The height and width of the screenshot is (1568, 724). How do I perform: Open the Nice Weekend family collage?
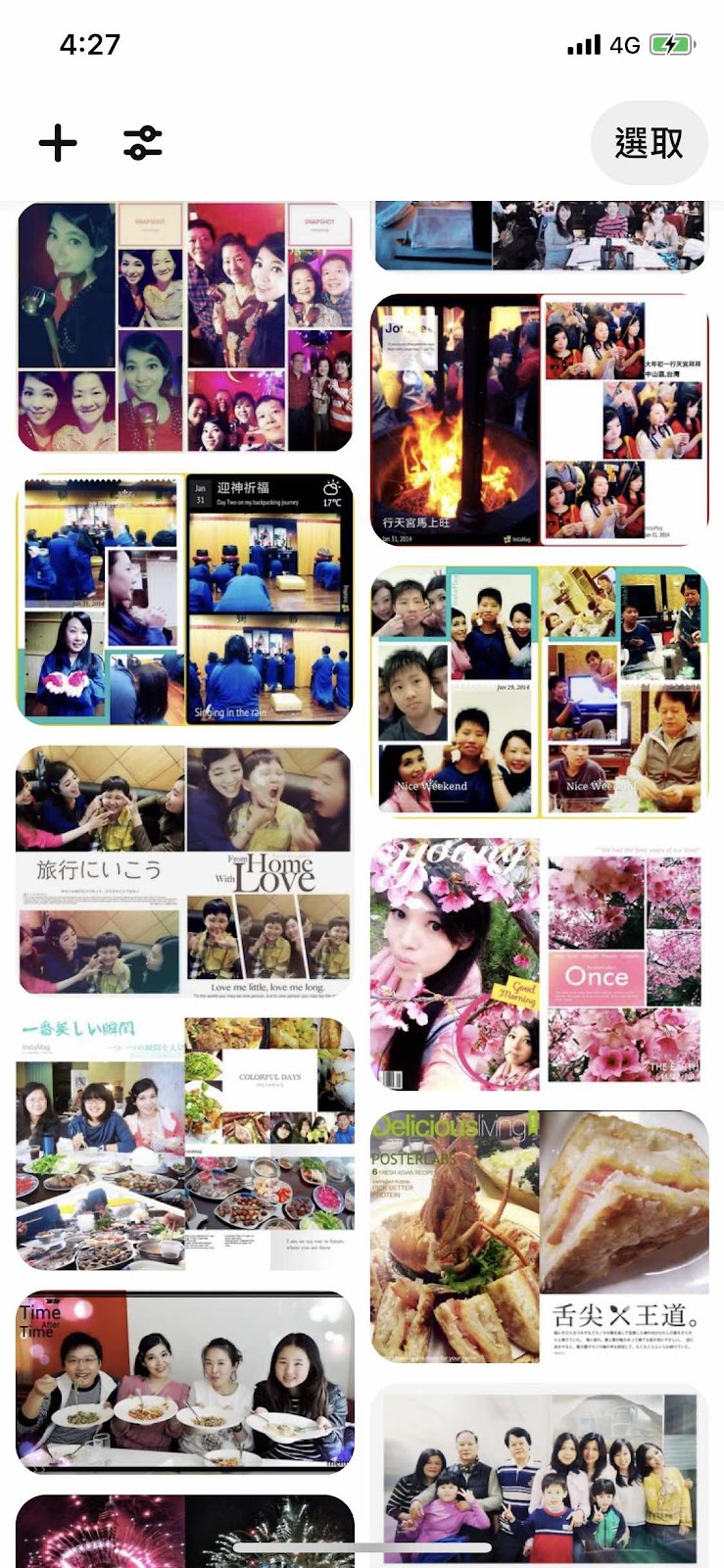tap(539, 691)
